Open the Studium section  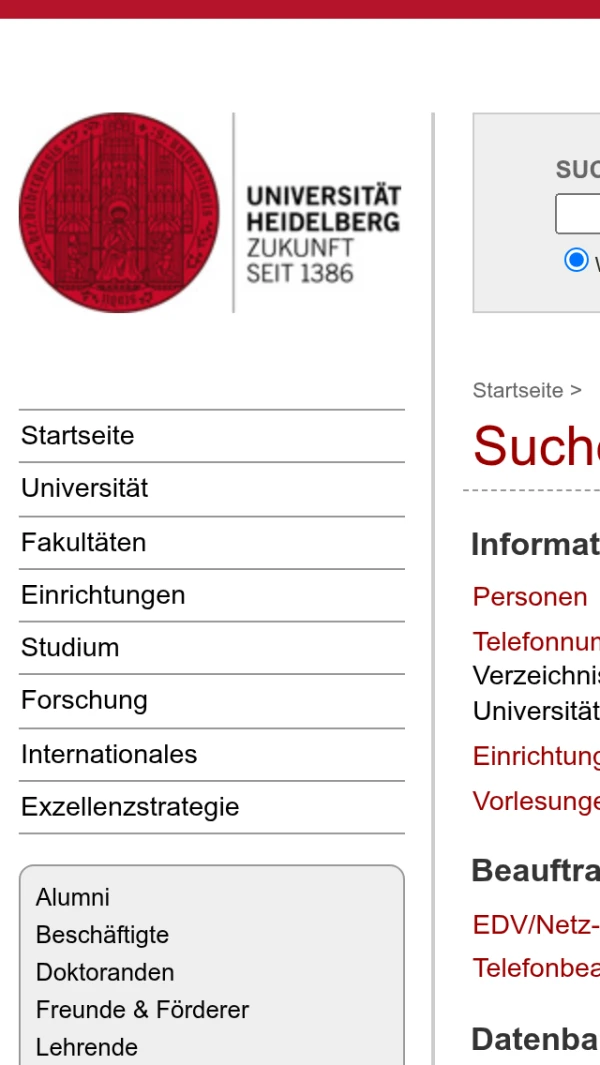tap(70, 648)
